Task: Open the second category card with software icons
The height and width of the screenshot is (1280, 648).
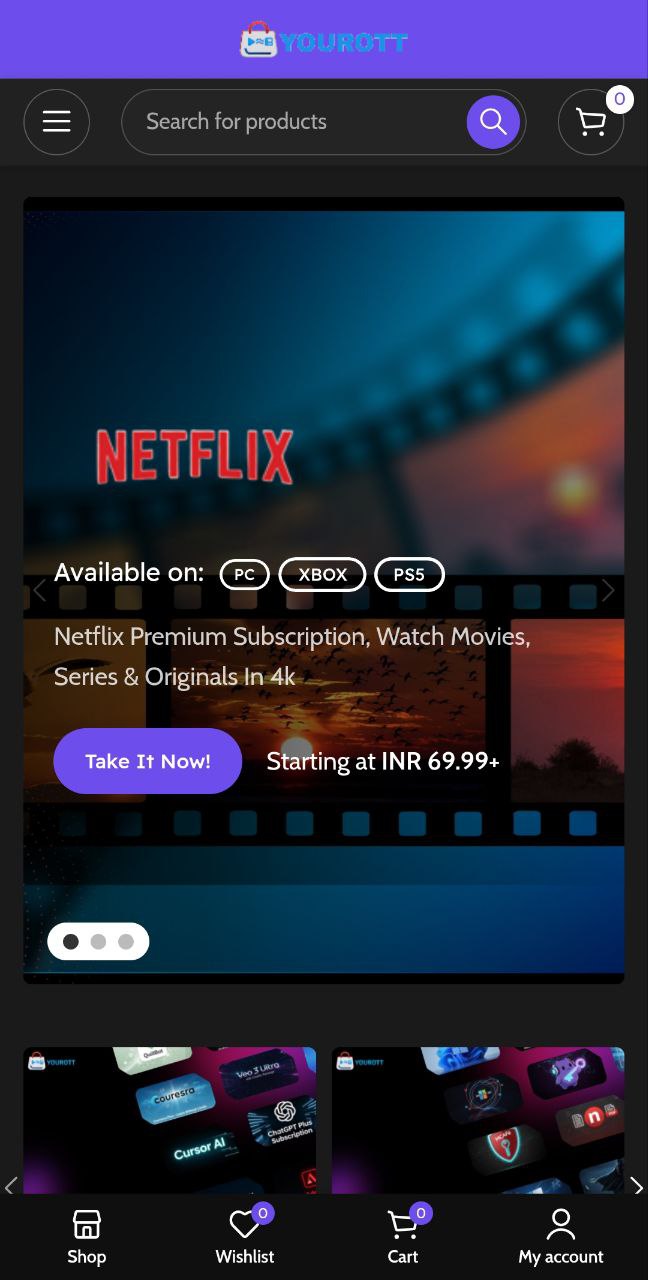Action: tap(478, 1118)
